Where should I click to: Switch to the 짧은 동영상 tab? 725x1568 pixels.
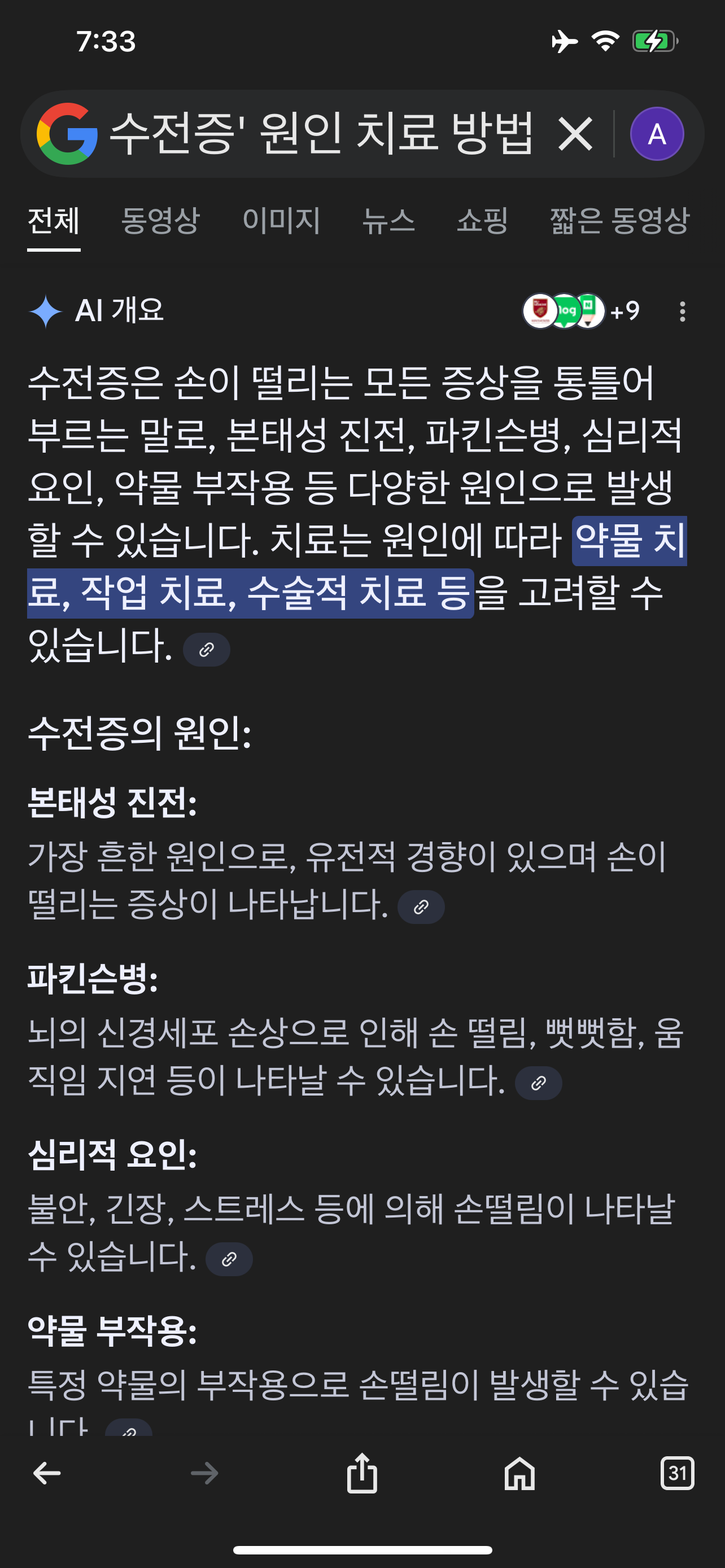[x=619, y=220]
